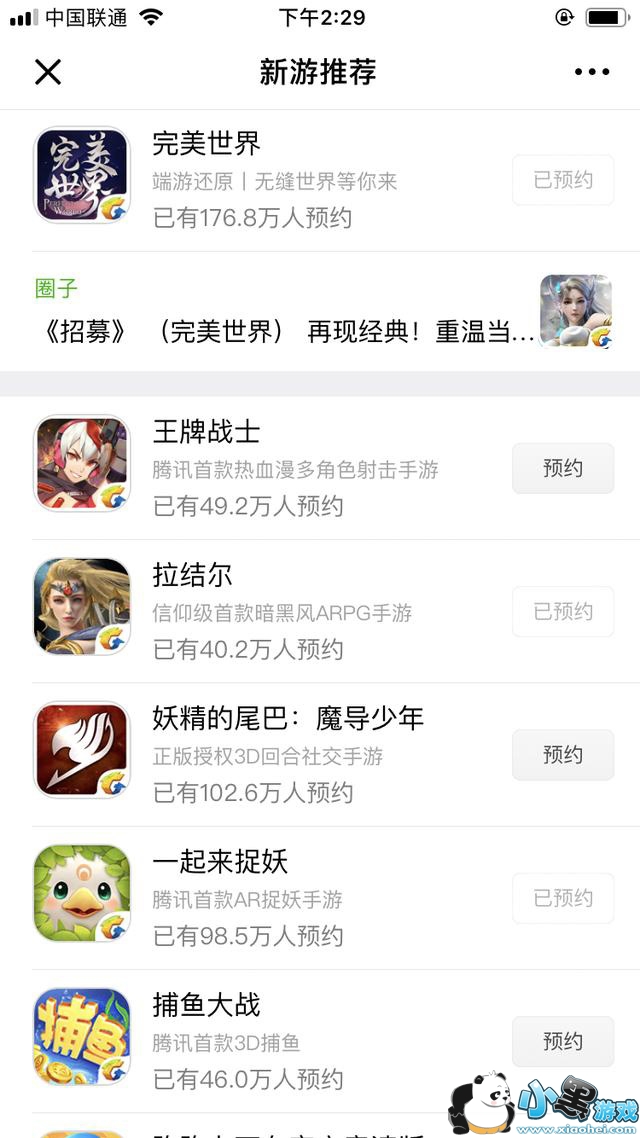This screenshot has width=640, height=1138.
Task: Reserve the game 王牌战士
Action: (x=563, y=468)
